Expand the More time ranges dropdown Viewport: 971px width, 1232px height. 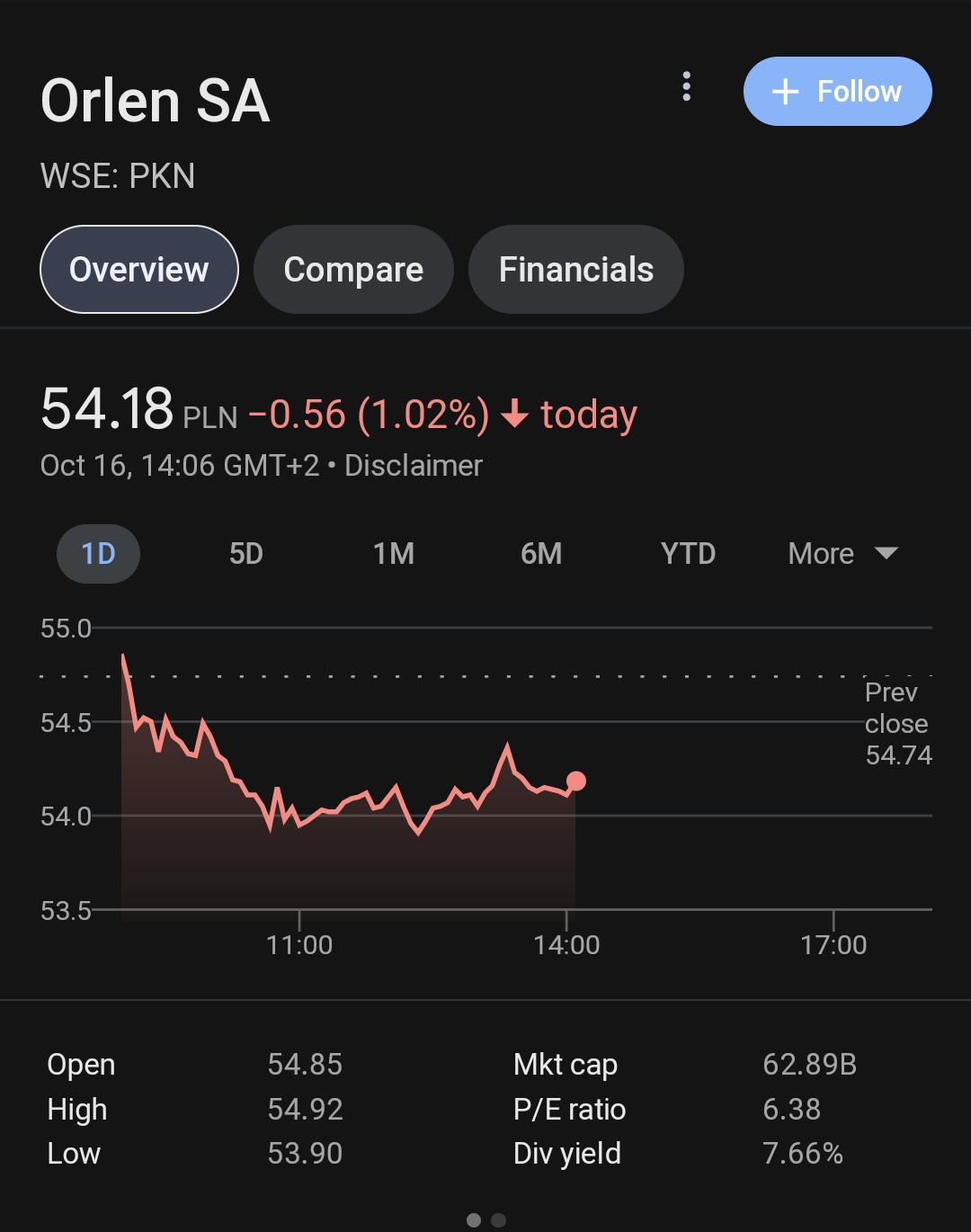point(842,553)
